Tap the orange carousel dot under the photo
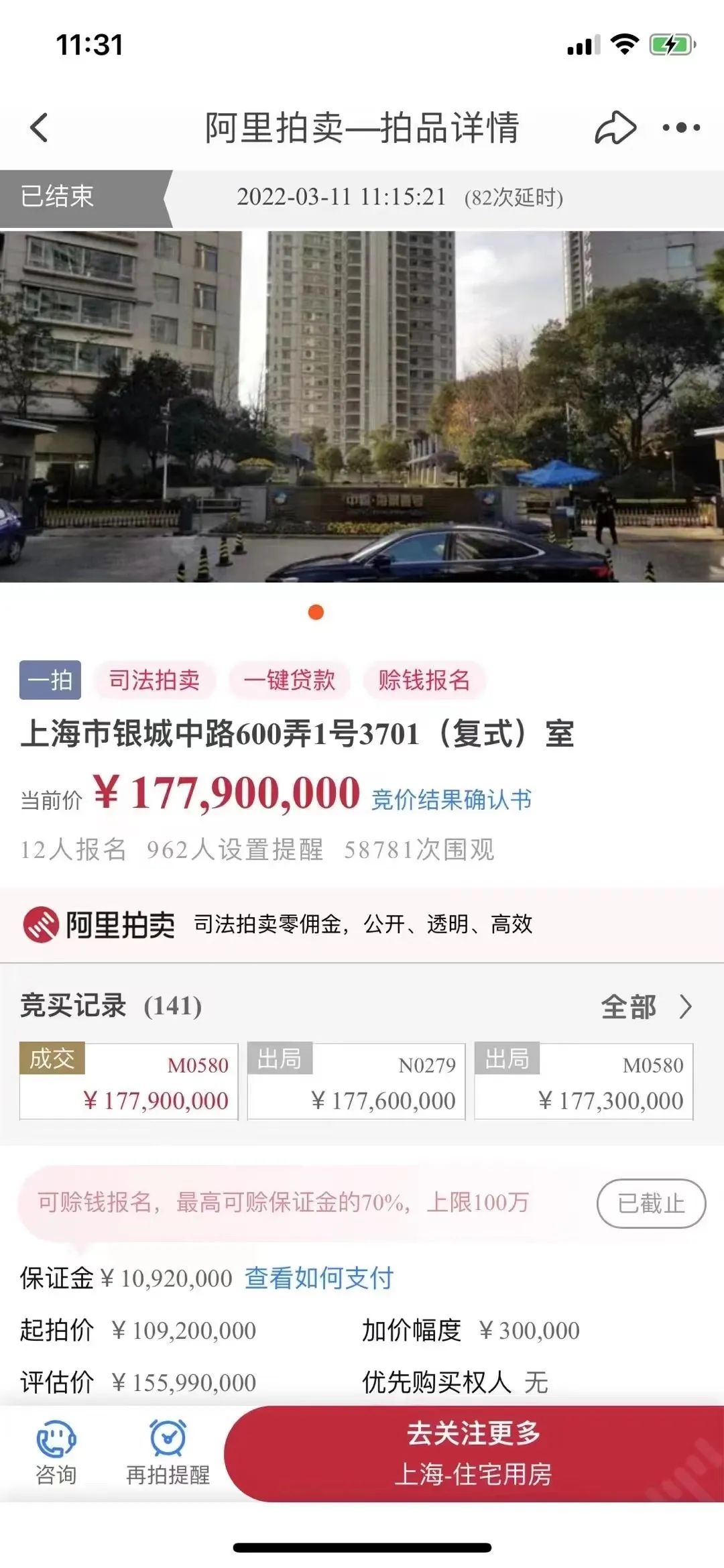The image size is (724, 1568). [315, 612]
